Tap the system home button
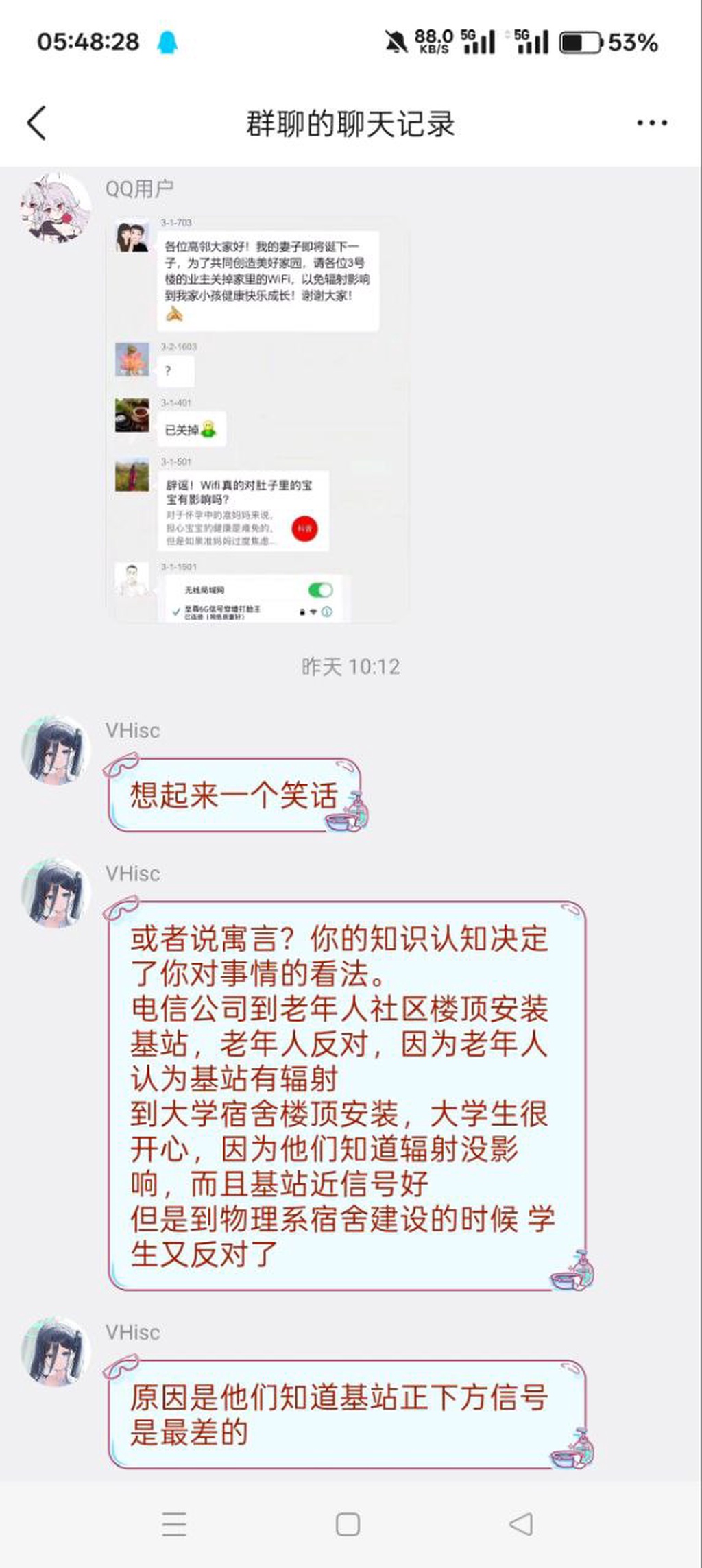The image size is (702, 1568). click(348, 1524)
